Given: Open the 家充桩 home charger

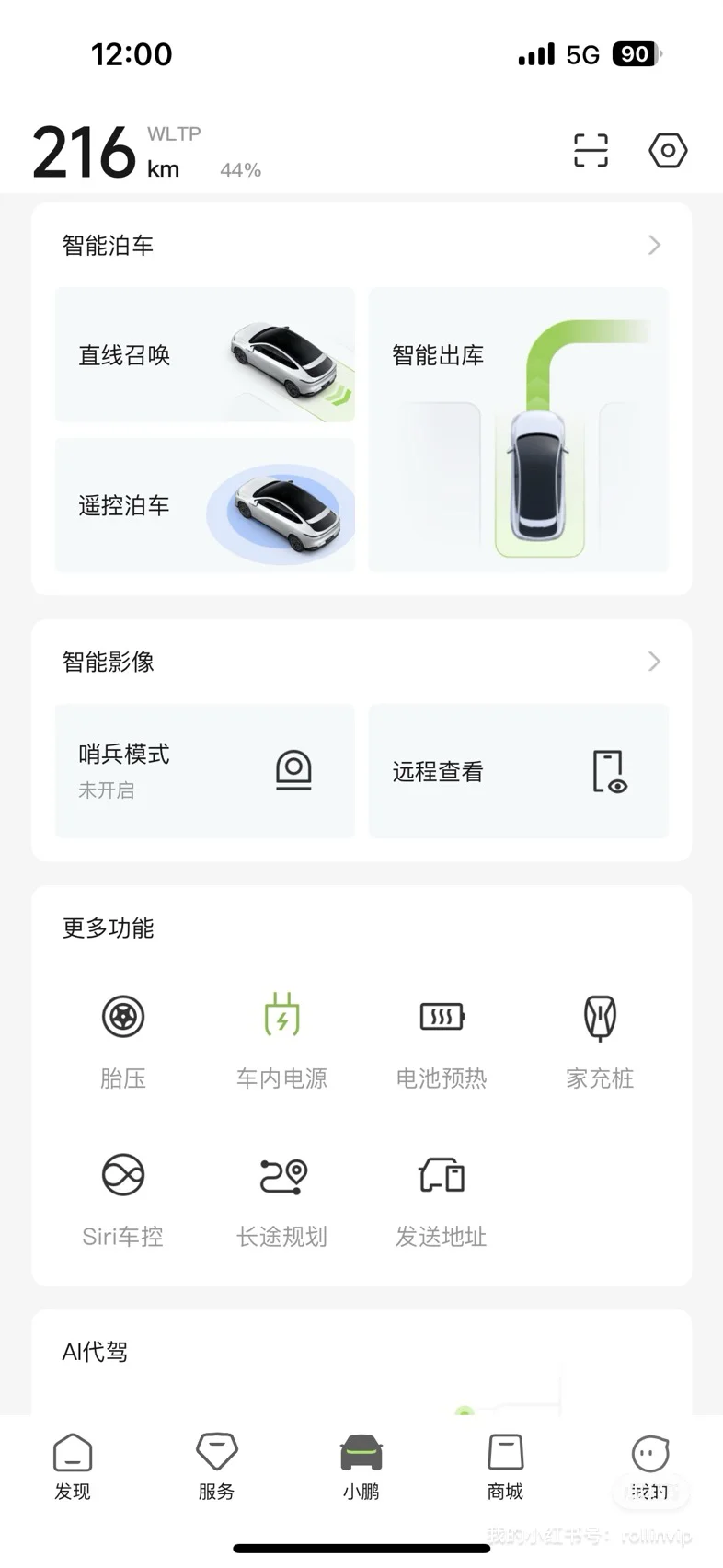Looking at the screenshot, I should click(600, 1042).
